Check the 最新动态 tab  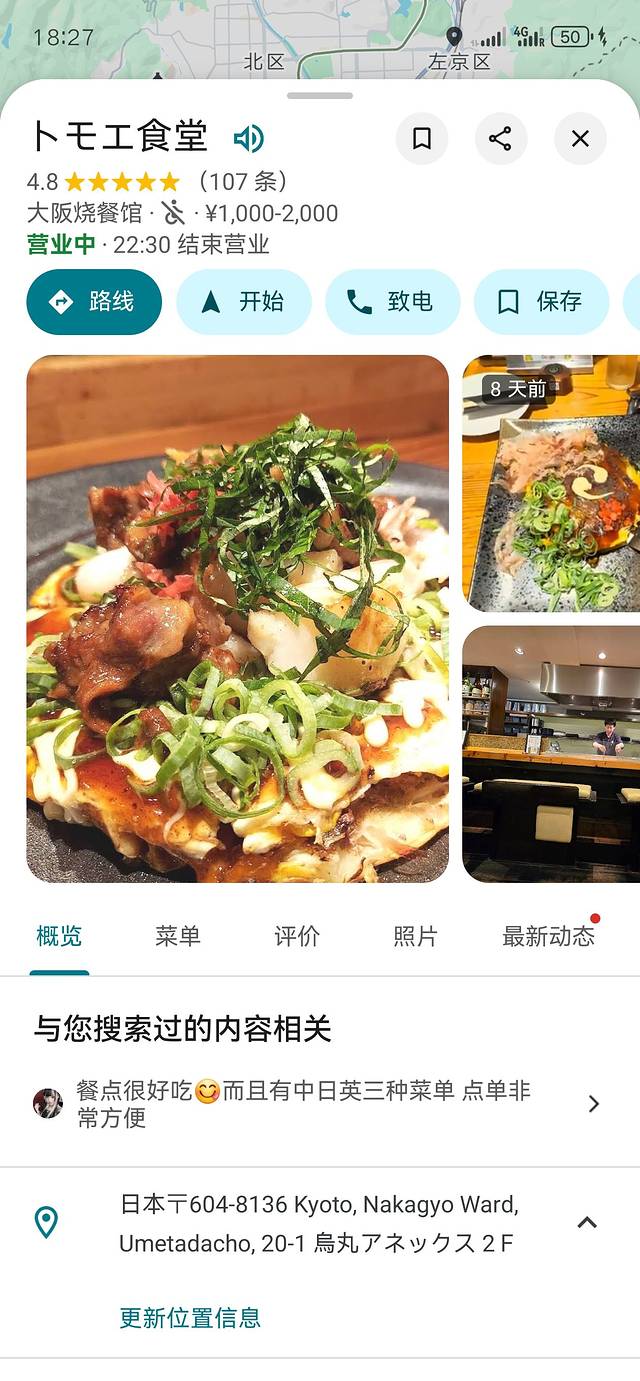548,936
